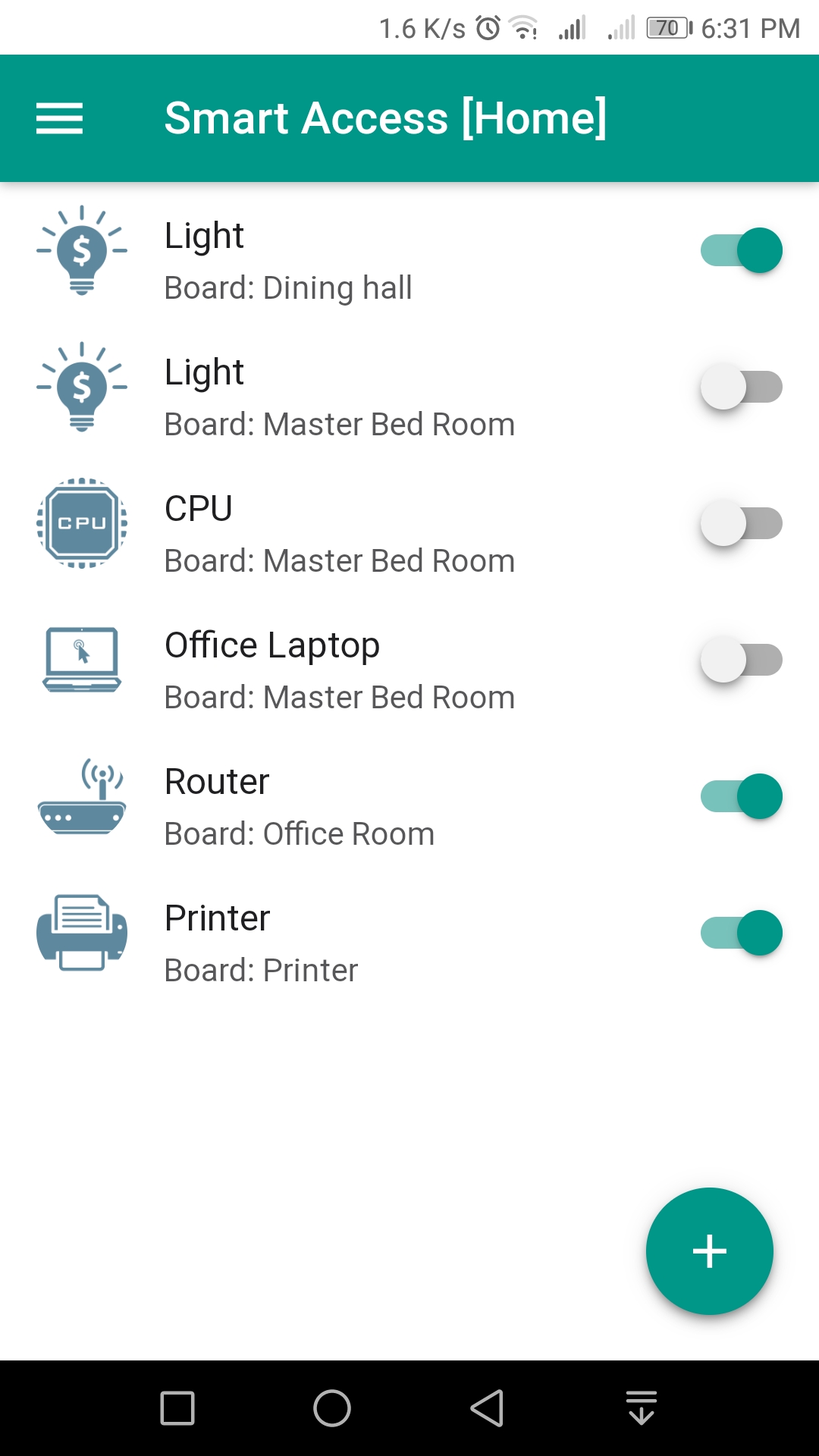
Task: Turn off the Printer switch
Action: 741,933
